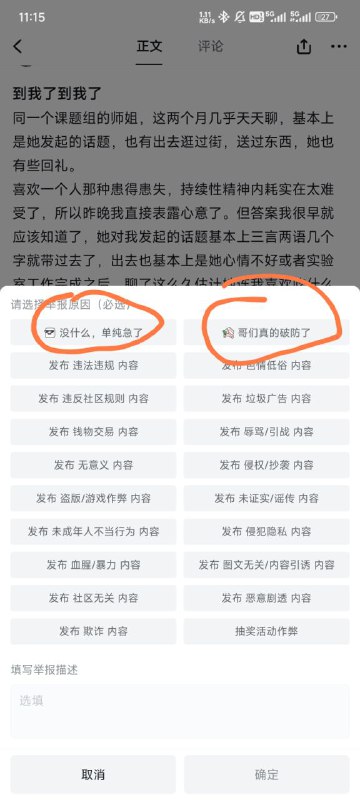Select the 没什么，单纯急了 report reason
Image resolution: width=360 pixels, height=800 pixels.
click(93, 333)
